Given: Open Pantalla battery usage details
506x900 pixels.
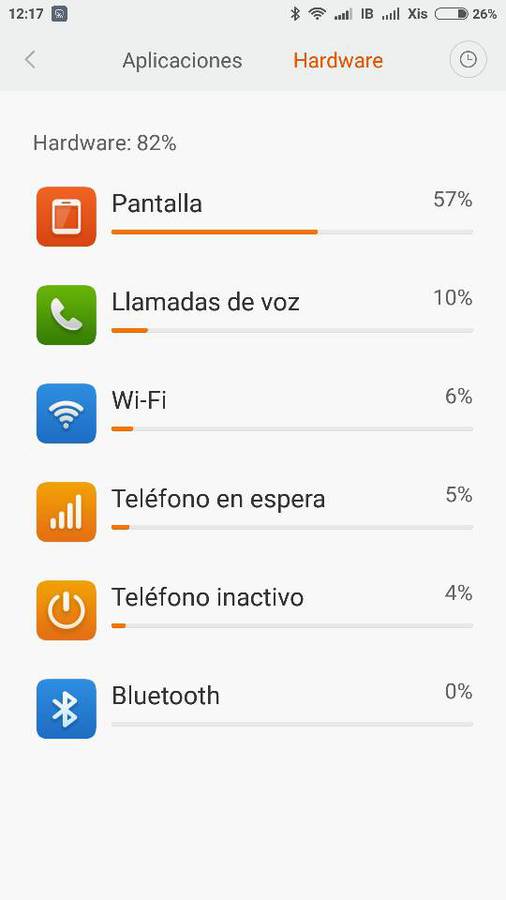Looking at the screenshot, I should pyautogui.click(x=253, y=216).
